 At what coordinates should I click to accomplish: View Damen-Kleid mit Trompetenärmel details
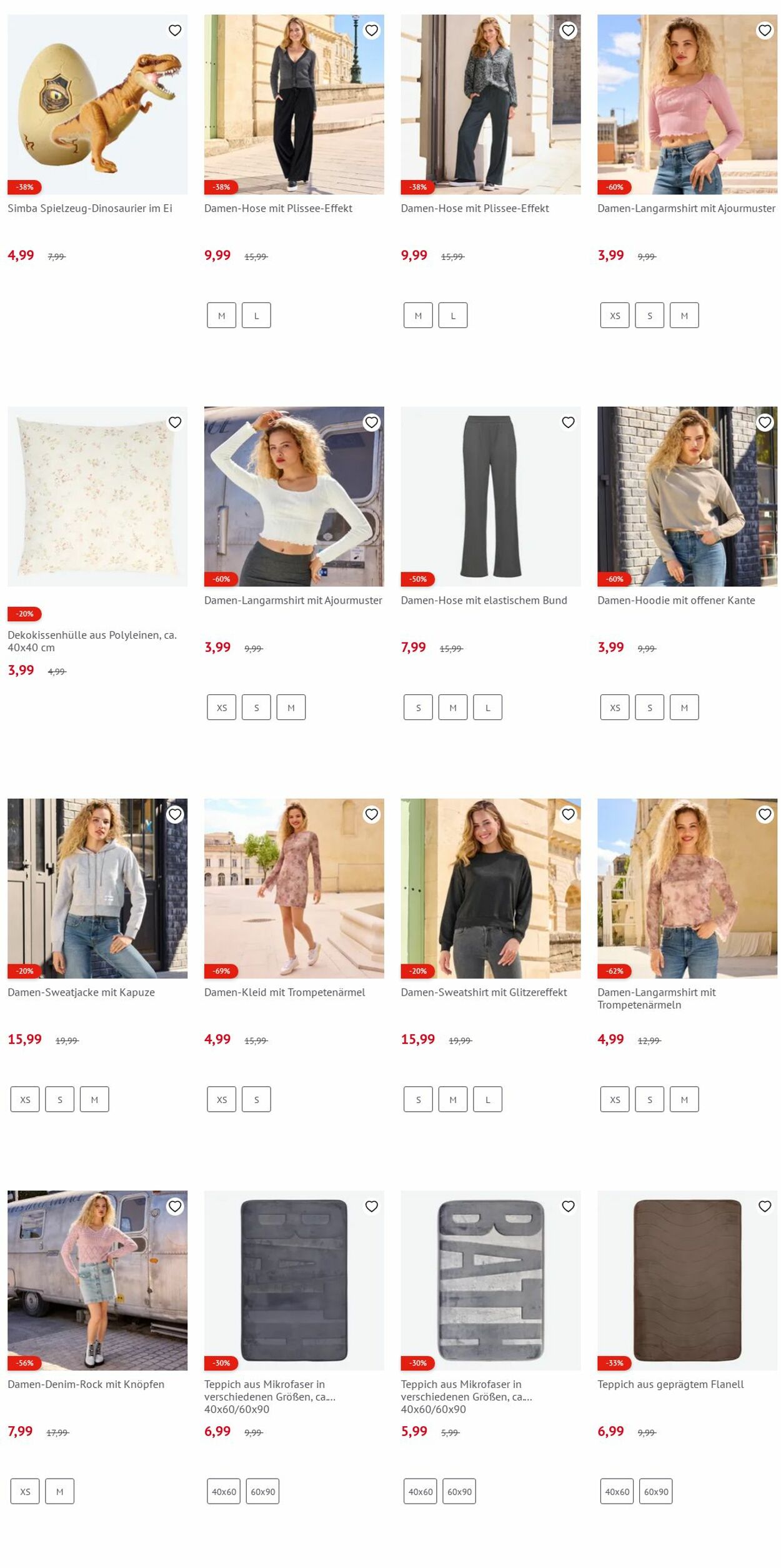(294, 888)
